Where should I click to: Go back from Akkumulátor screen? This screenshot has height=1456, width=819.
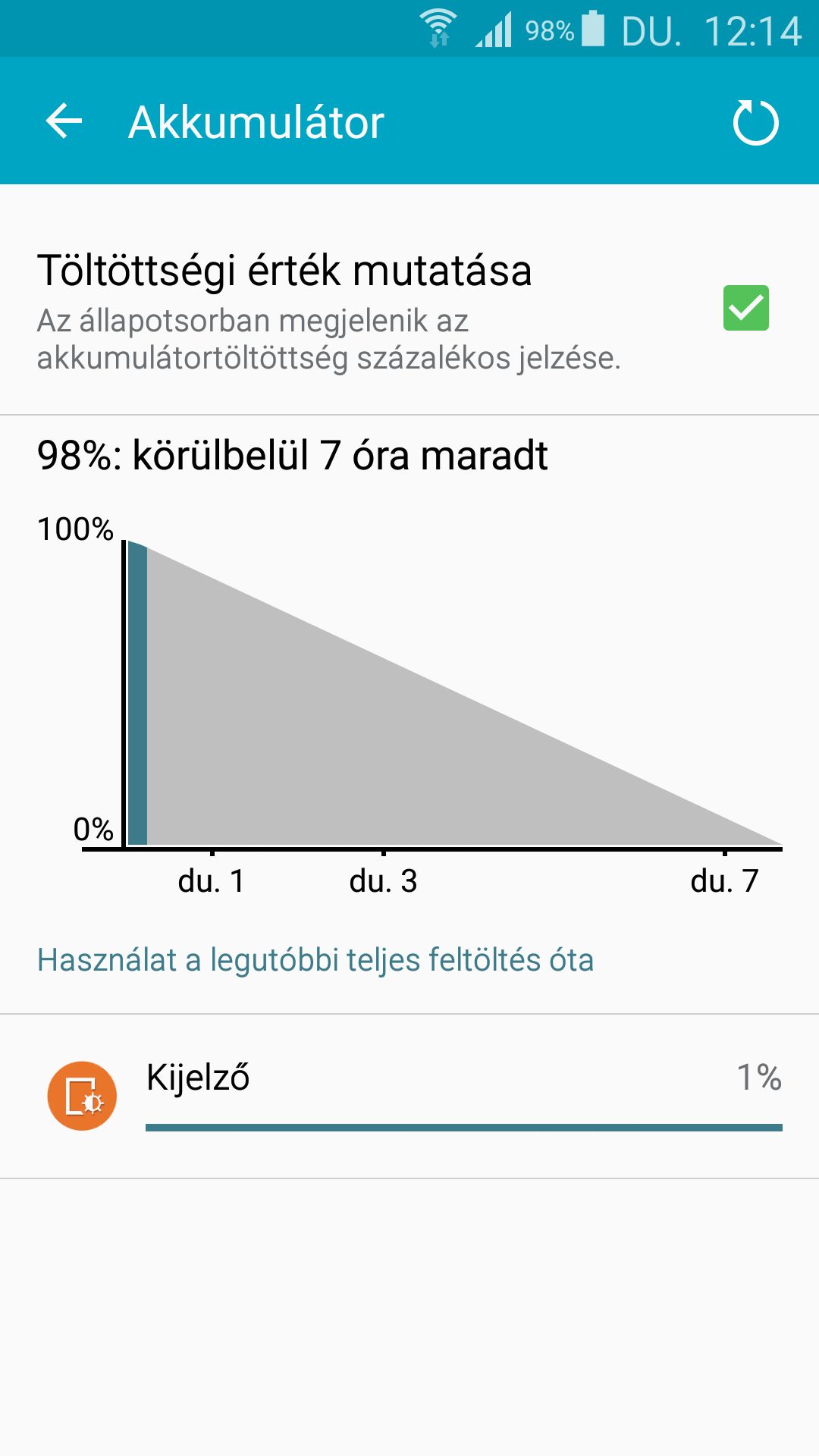tap(64, 121)
